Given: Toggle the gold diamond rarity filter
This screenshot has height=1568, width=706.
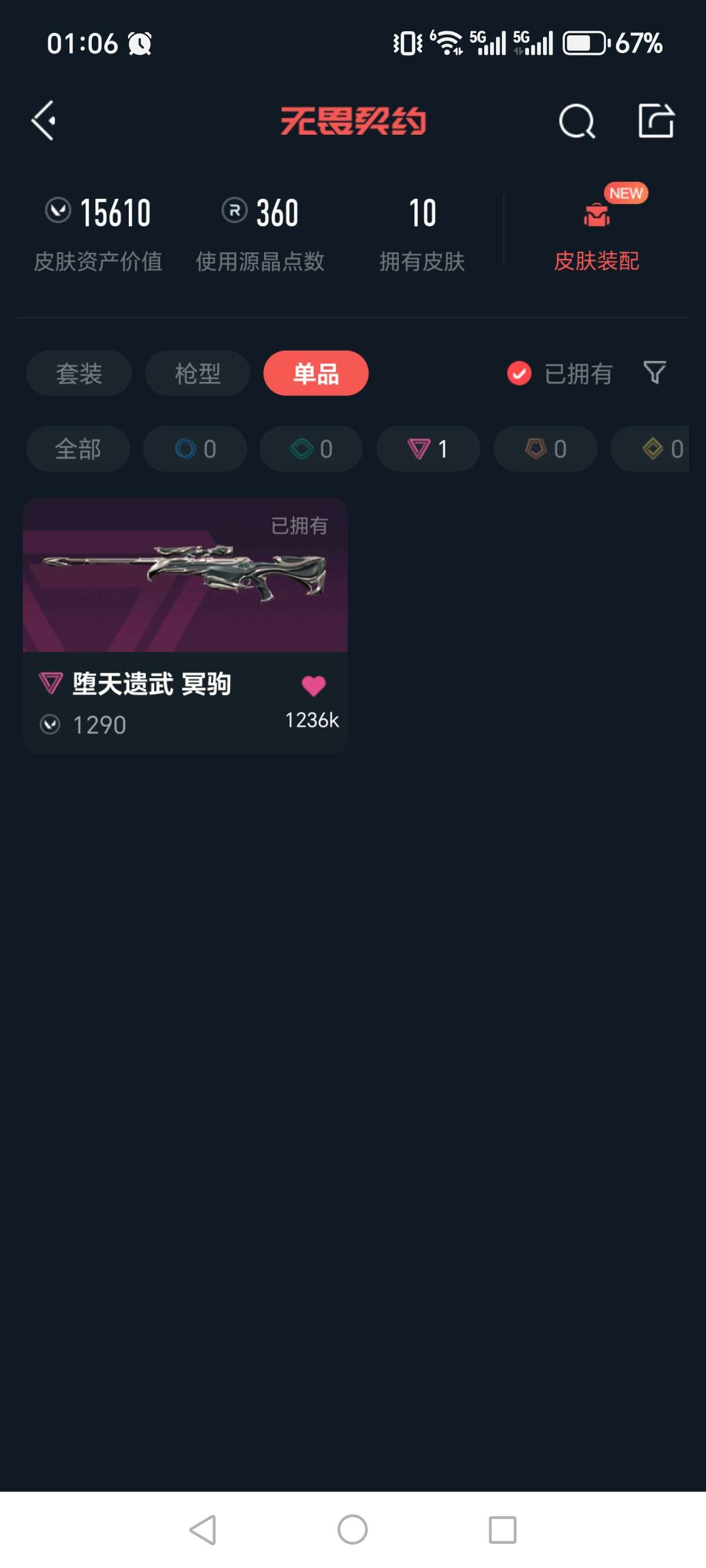Looking at the screenshot, I should [660, 449].
